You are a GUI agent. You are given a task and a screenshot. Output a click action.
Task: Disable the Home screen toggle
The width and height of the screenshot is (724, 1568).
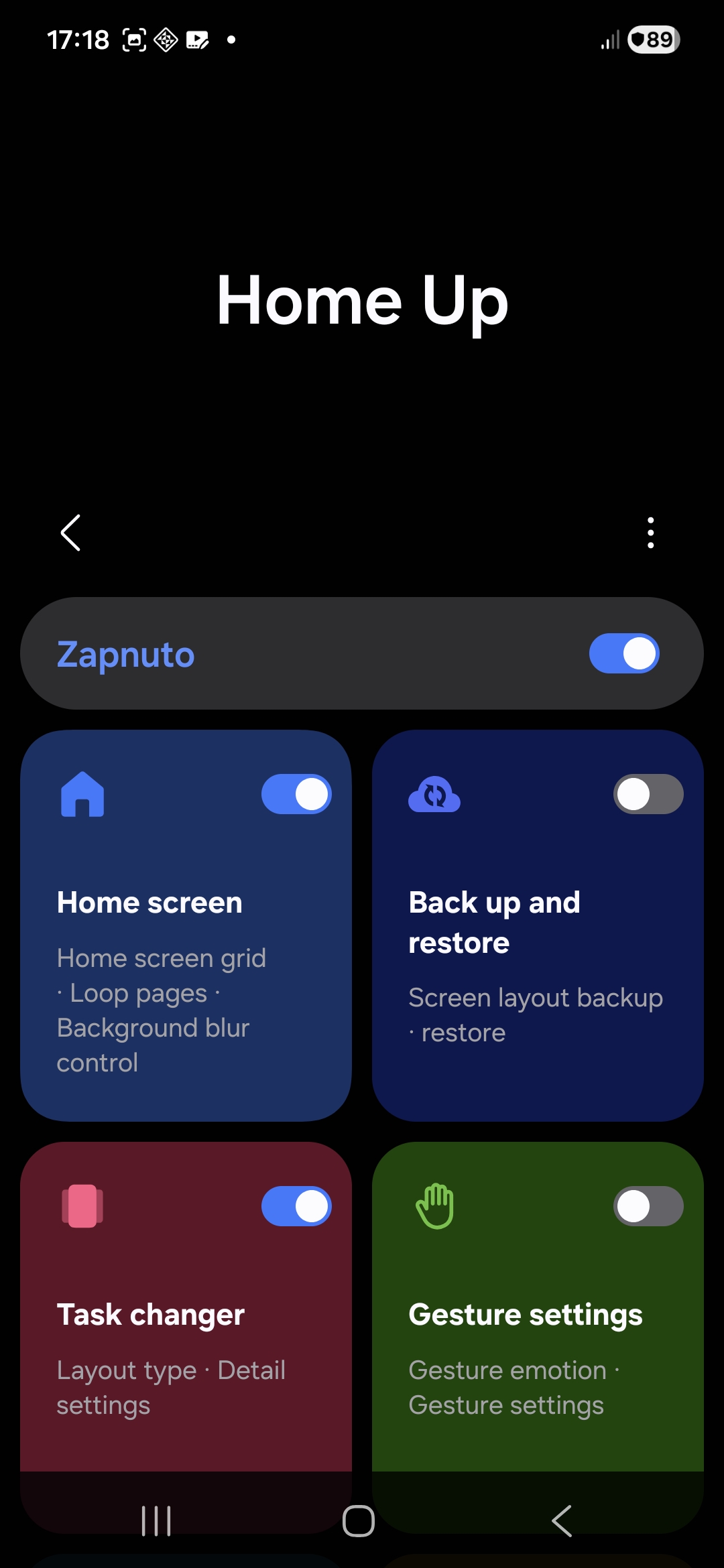coord(296,794)
